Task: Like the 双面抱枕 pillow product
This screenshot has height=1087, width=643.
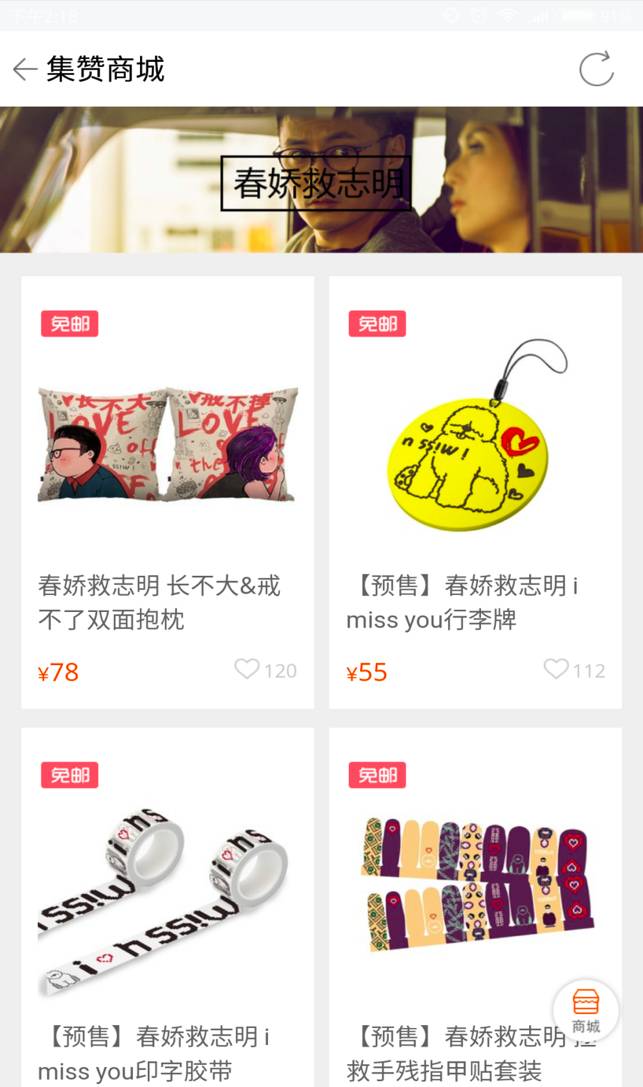Action: click(247, 670)
